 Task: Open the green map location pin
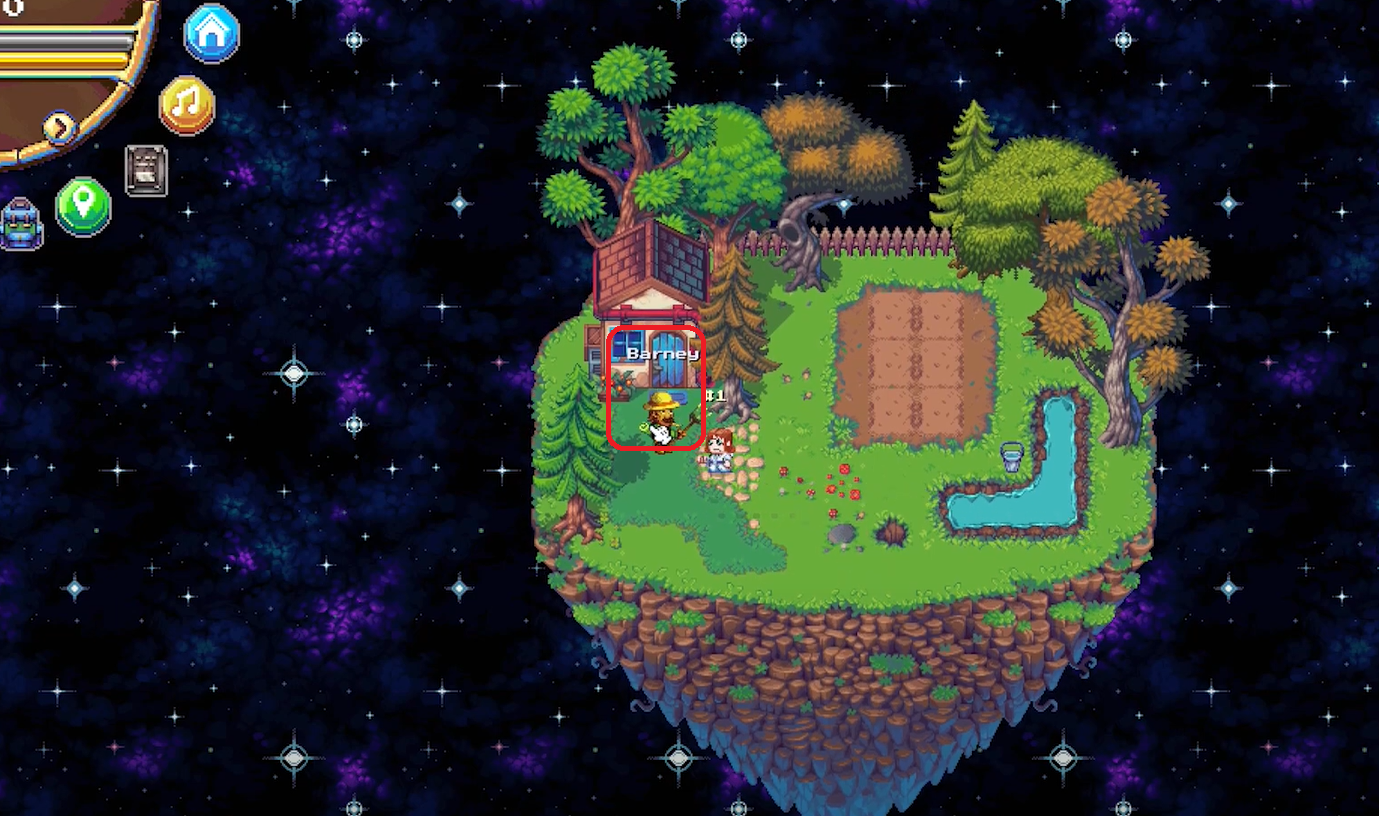click(83, 207)
